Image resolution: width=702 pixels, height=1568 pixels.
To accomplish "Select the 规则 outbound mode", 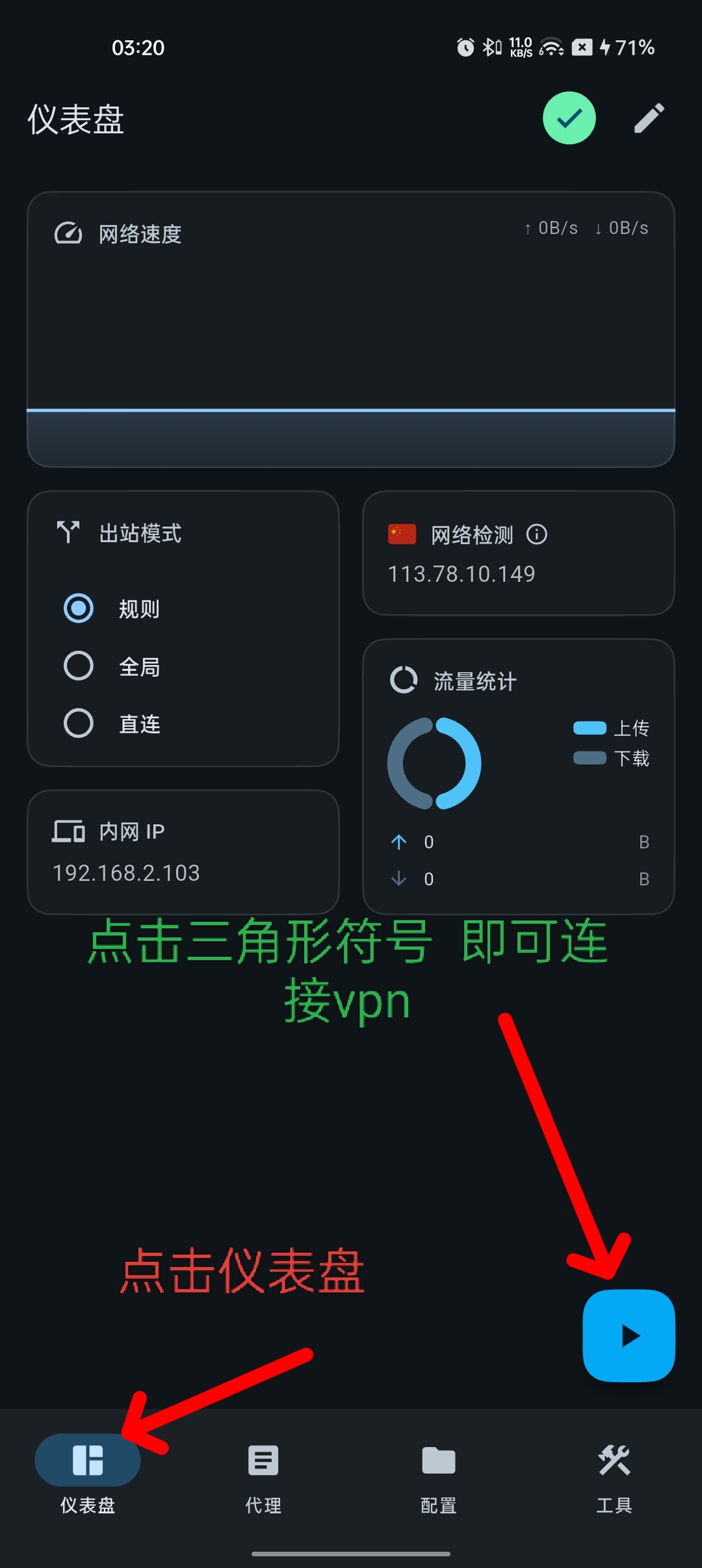I will click(79, 608).
